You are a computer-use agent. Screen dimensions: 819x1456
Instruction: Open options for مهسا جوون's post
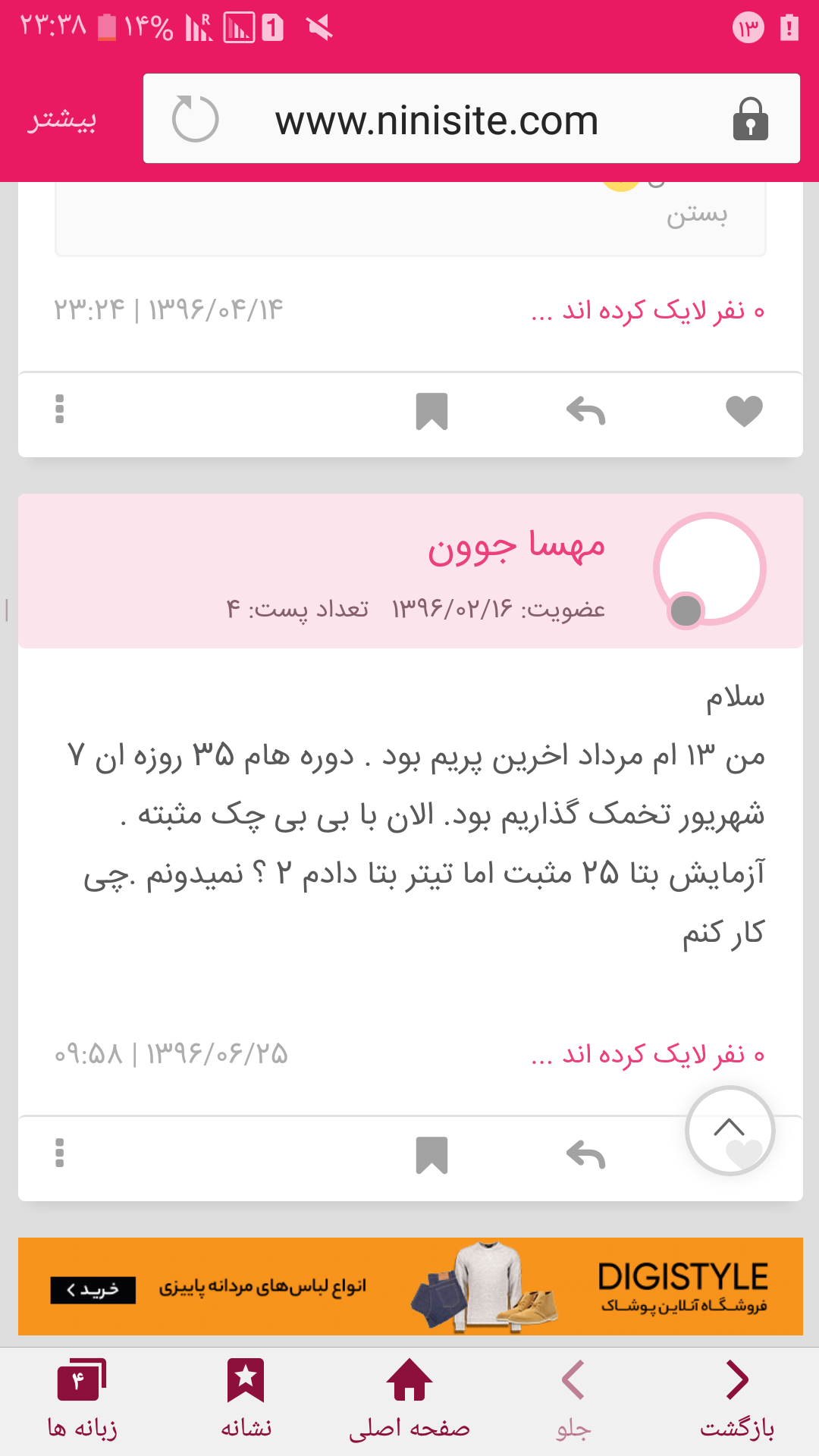click(x=60, y=1153)
